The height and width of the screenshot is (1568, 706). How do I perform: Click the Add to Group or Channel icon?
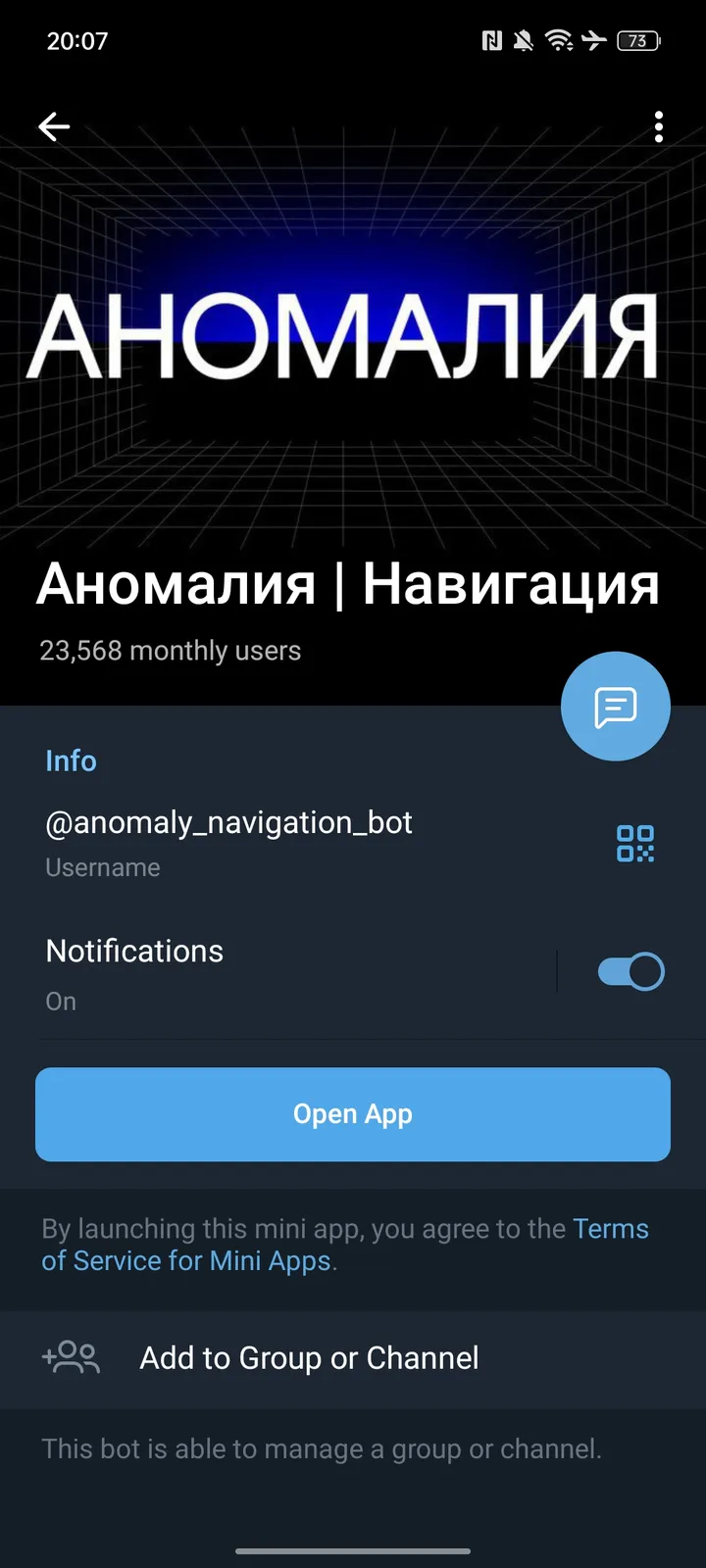click(x=71, y=1358)
